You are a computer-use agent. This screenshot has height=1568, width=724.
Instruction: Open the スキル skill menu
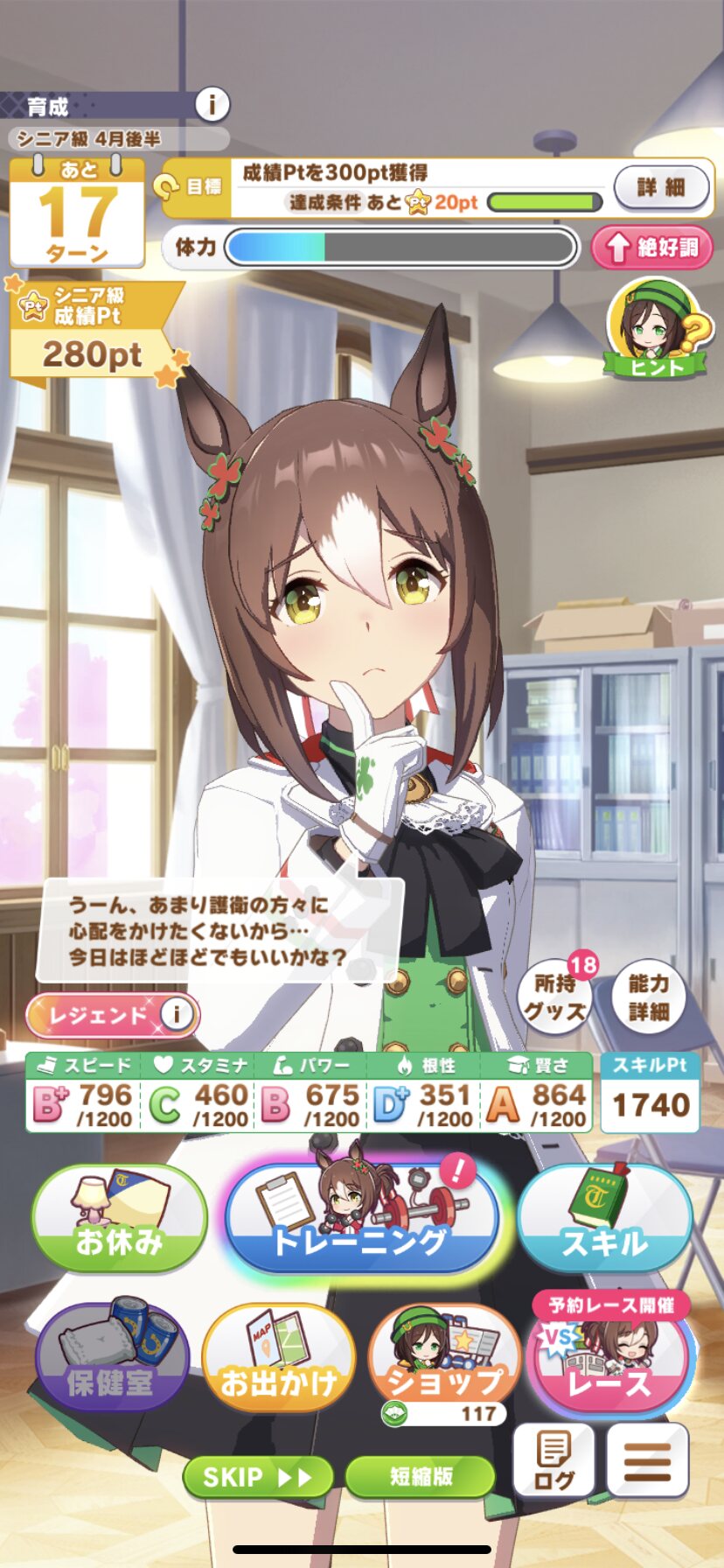pos(604,1217)
